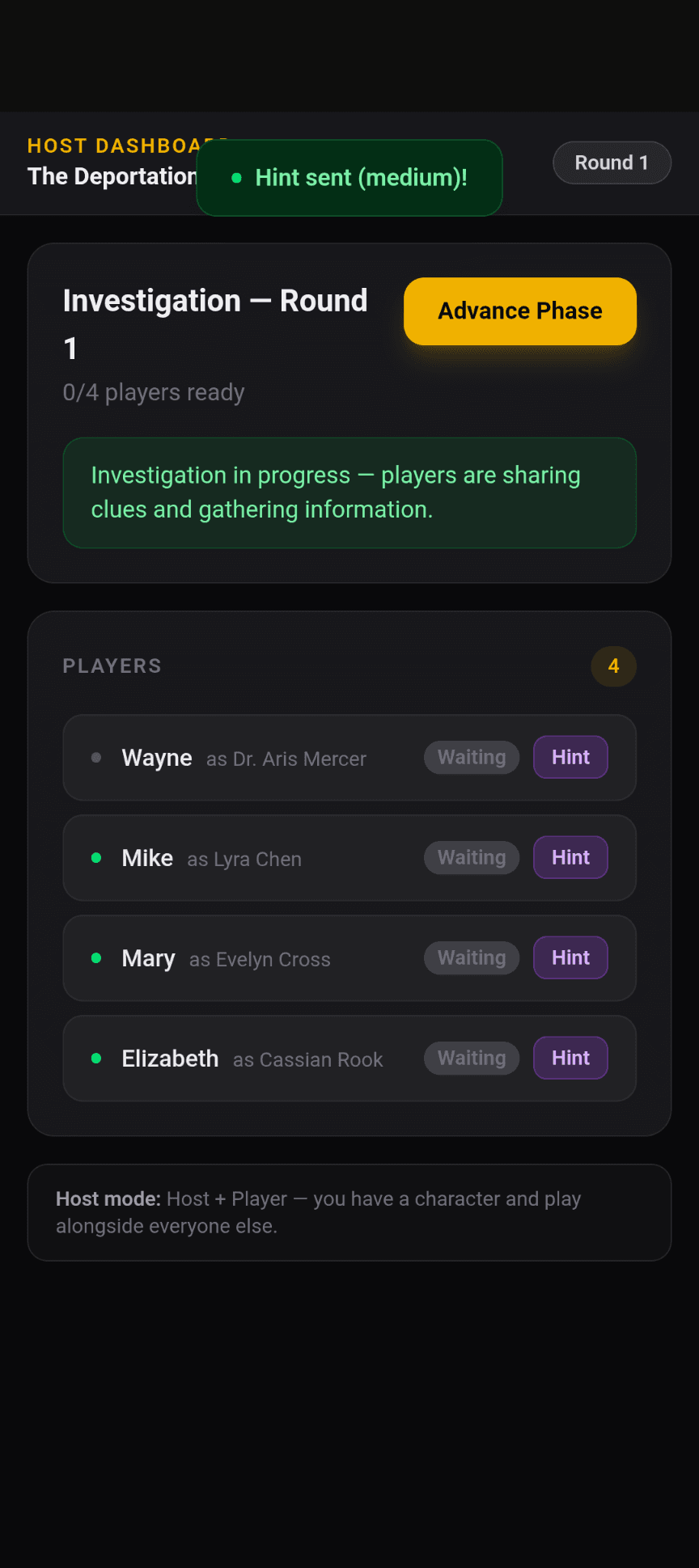Viewport: 699px width, 1568px height.
Task: Click Wayne's gray presence indicator
Action: [x=96, y=757]
